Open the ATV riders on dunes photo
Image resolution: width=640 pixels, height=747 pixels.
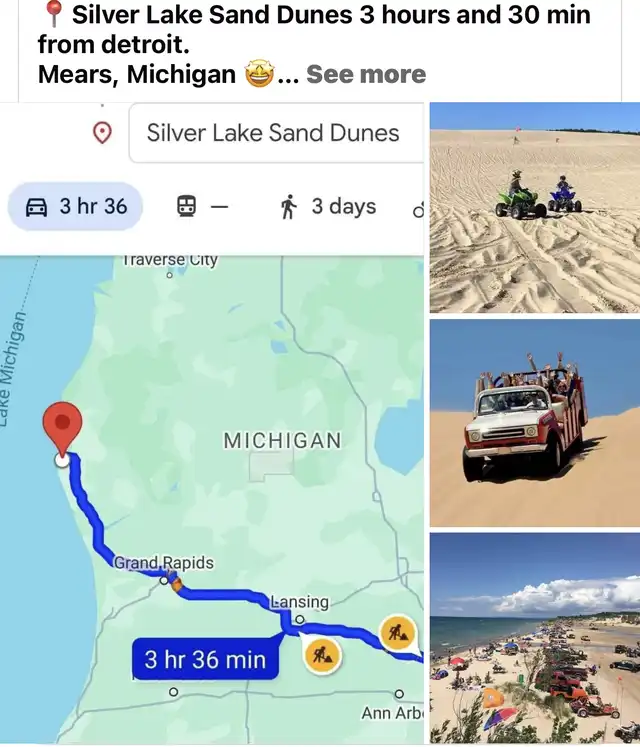tap(534, 208)
